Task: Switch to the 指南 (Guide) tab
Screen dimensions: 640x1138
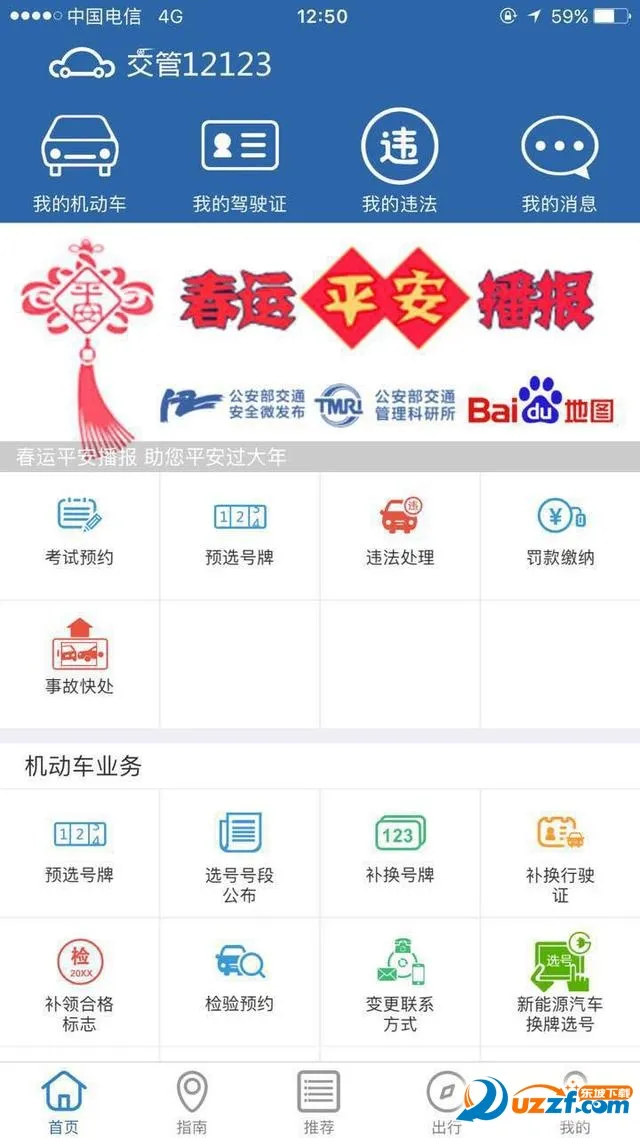Action: click(192, 1102)
